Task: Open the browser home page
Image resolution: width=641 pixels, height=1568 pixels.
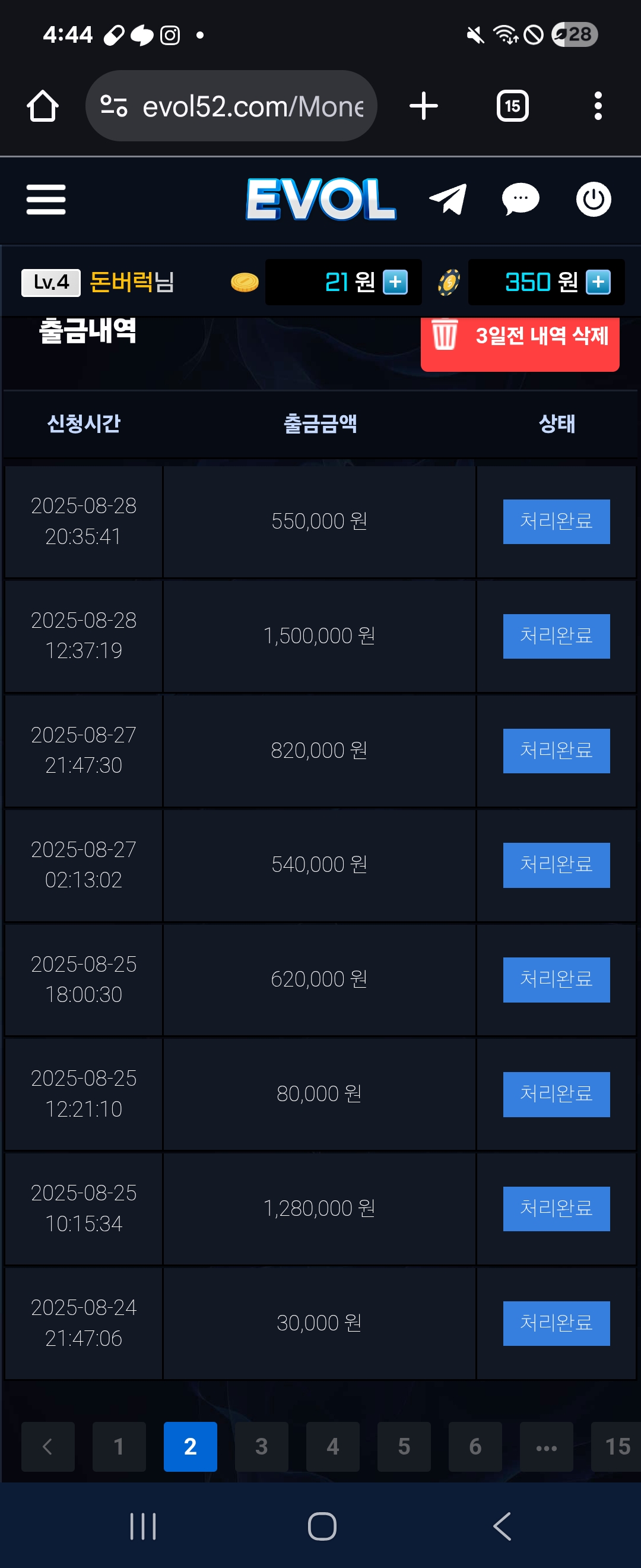Action: click(x=43, y=106)
